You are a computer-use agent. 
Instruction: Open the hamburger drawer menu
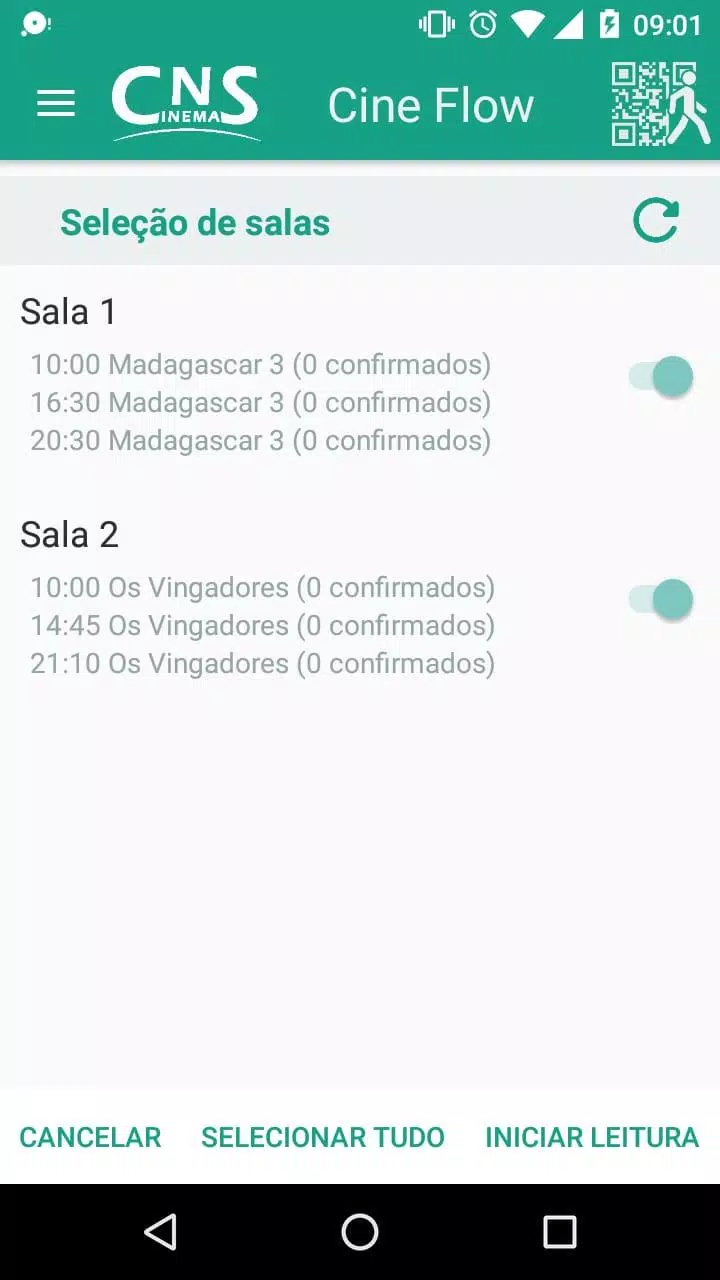coord(56,104)
